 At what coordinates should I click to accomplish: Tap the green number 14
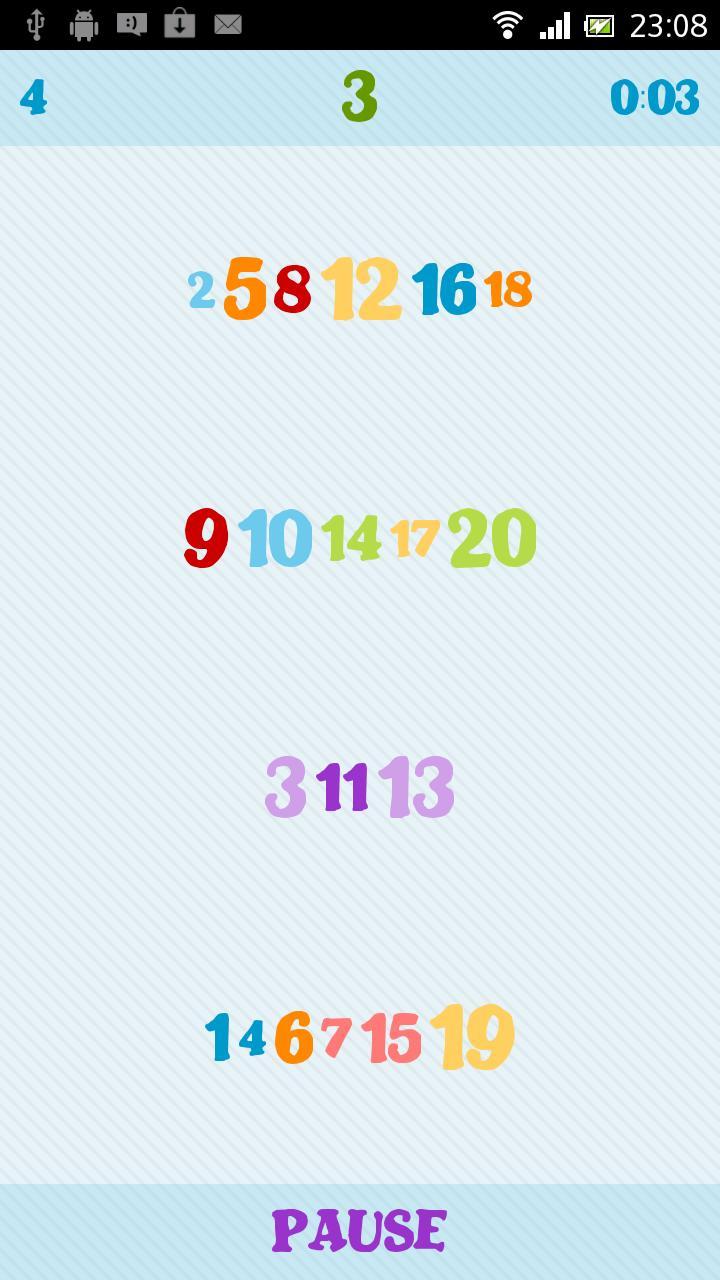[350, 538]
